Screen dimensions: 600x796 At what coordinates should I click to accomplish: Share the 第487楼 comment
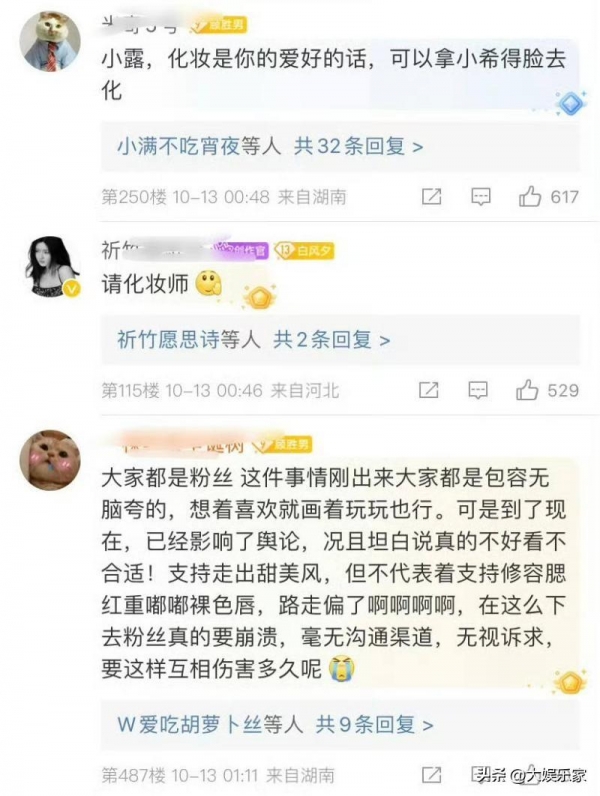pos(431,774)
